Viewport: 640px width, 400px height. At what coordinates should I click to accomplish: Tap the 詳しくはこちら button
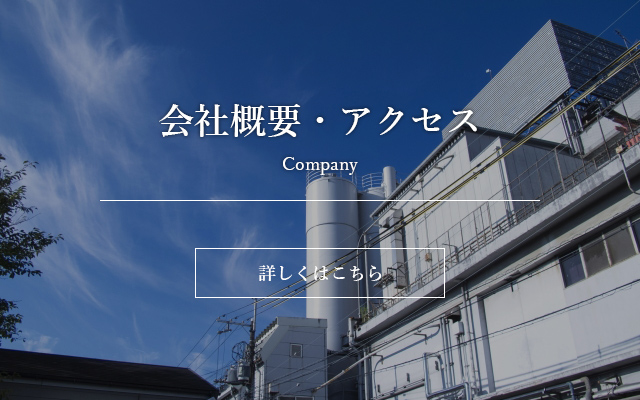click(x=320, y=273)
